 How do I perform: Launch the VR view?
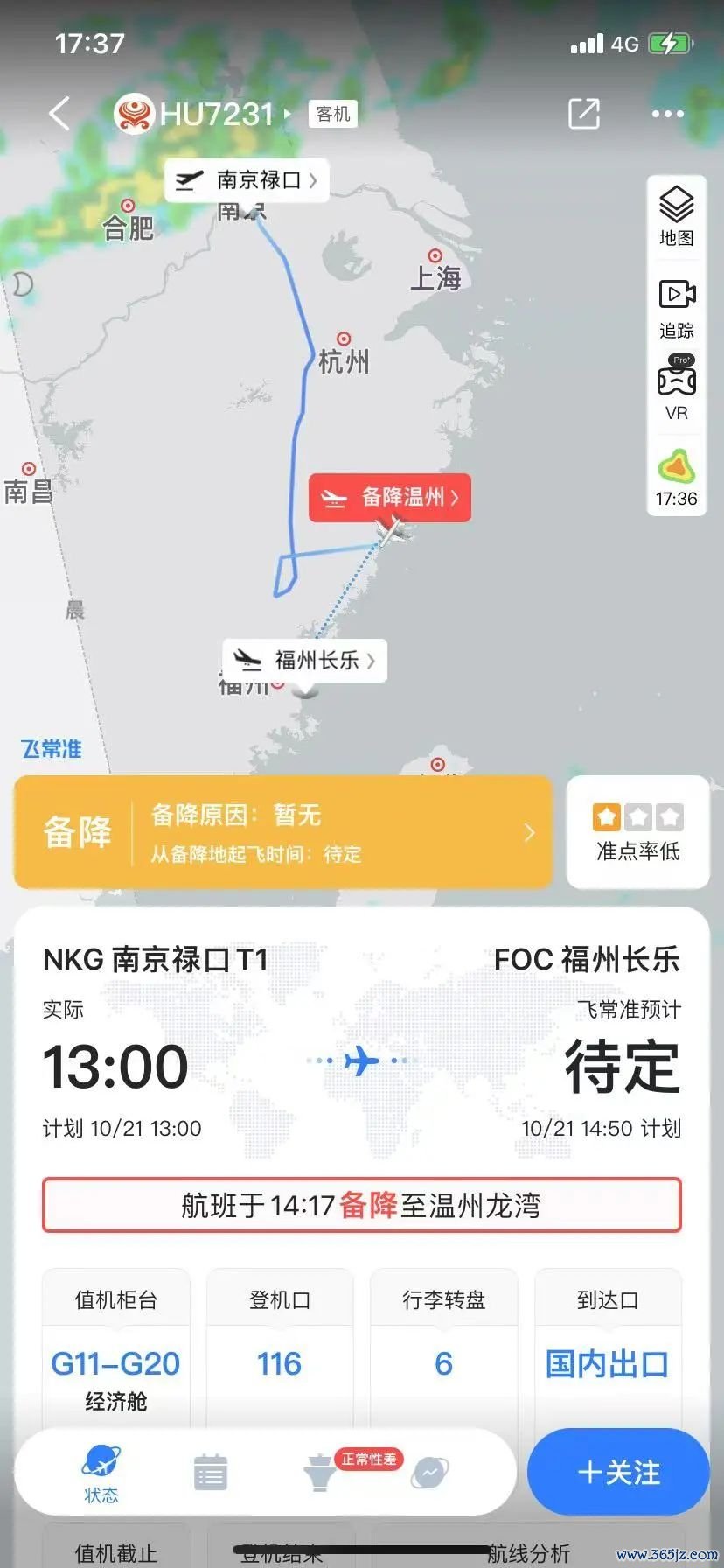click(676, 388)
